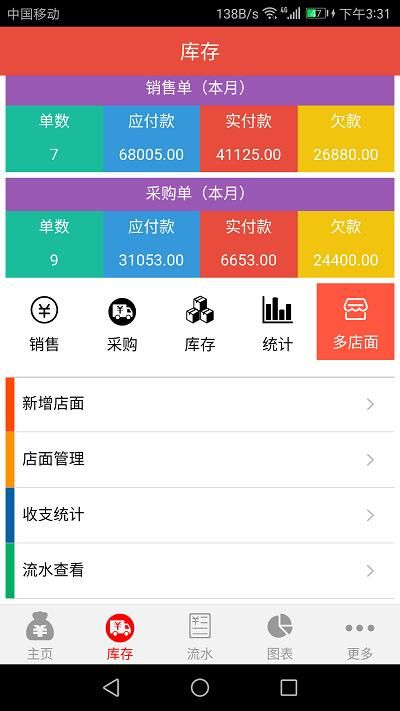Switch to the 图表 tab
Image resolution: width=400 pixels, height=711 pixels.
tap(280, 636)
